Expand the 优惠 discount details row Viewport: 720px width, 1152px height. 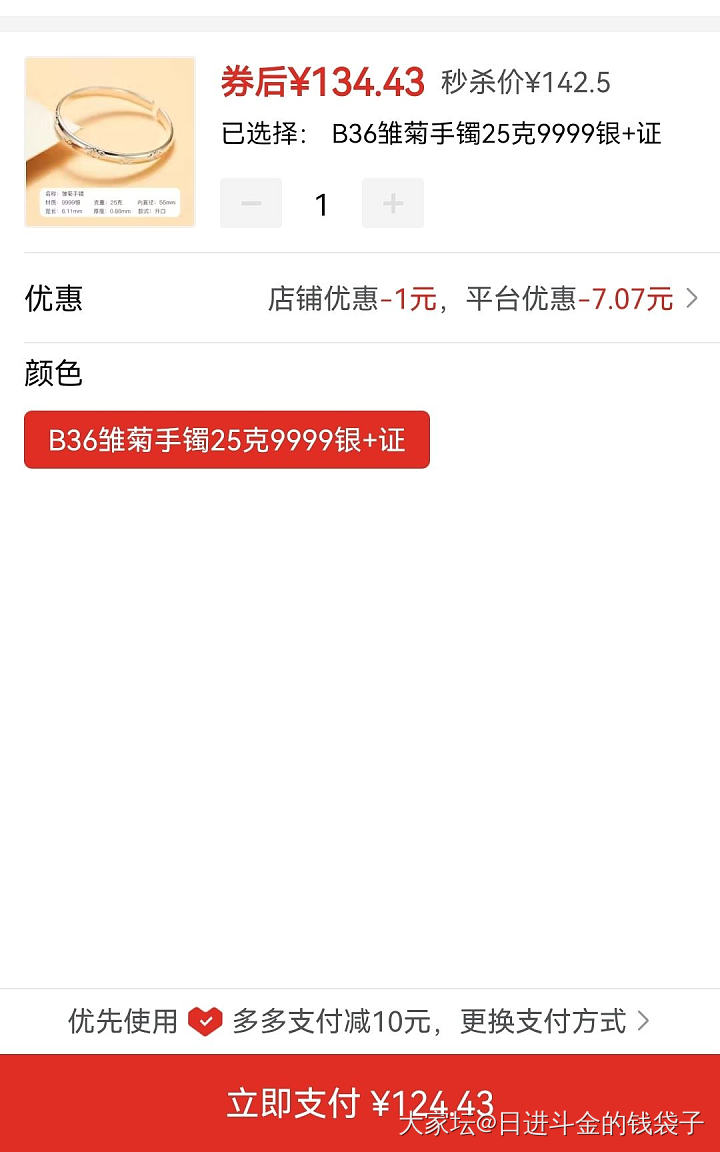482,298
